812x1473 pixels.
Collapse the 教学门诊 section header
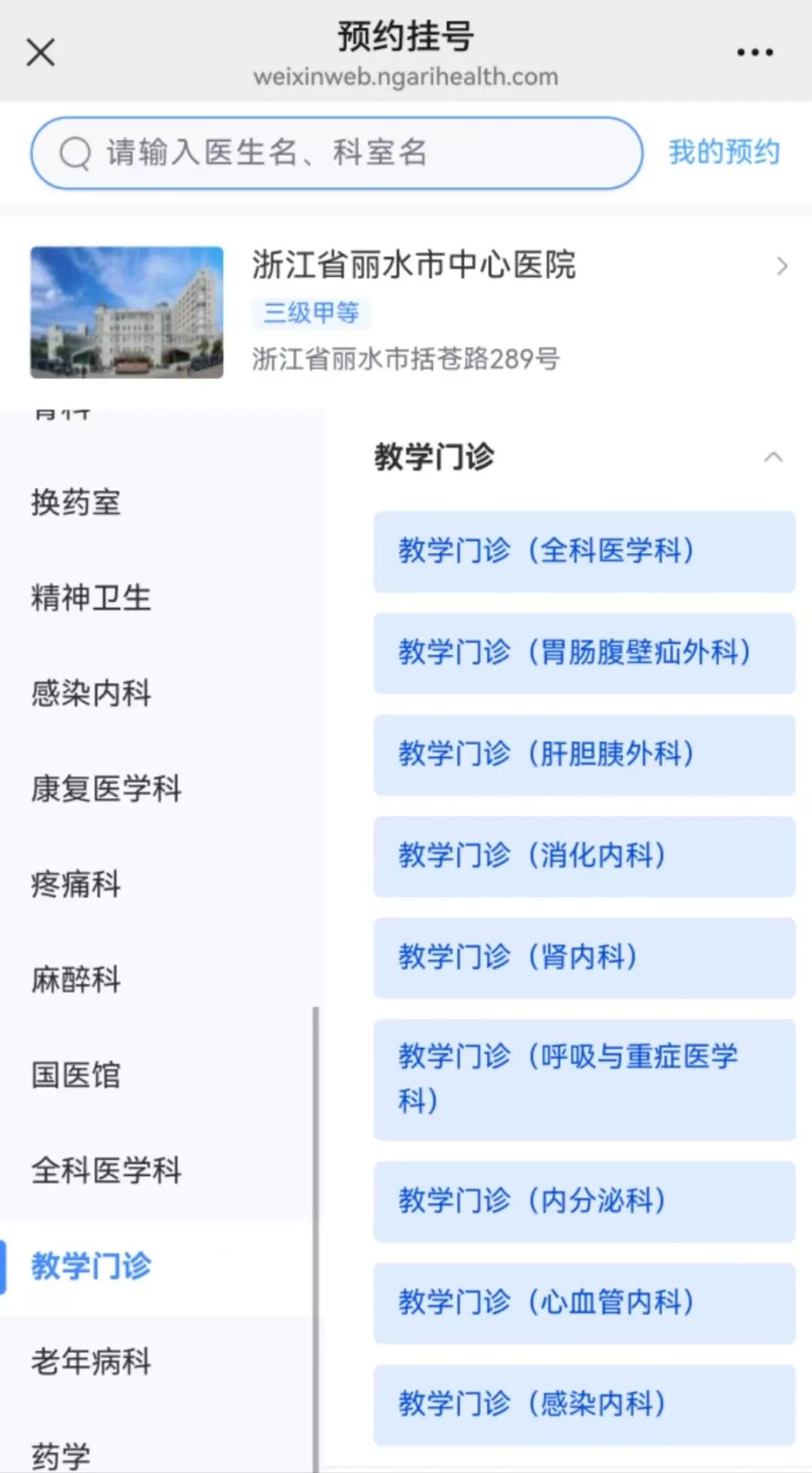coord(585,457)
